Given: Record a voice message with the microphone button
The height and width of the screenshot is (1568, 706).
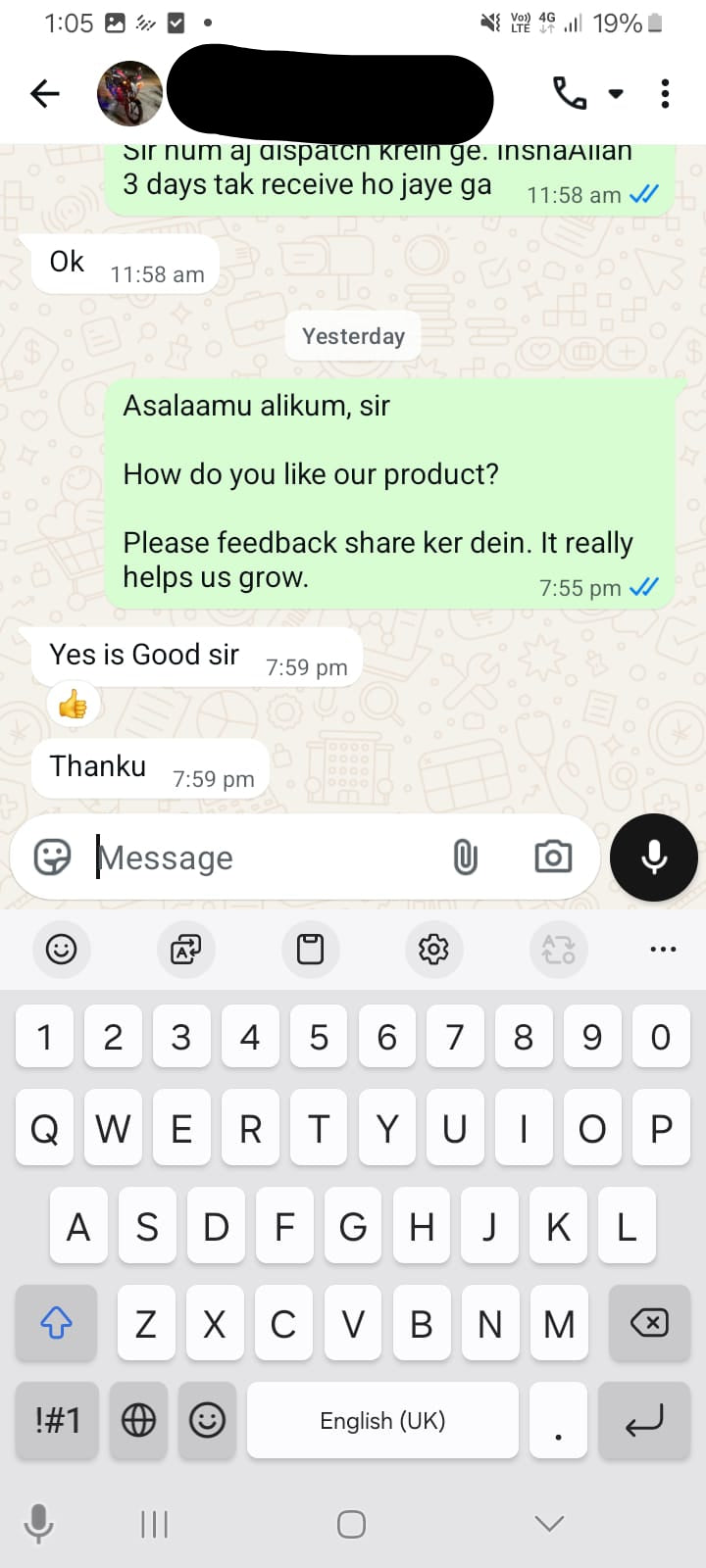Looking at the screenshot, I should coord(653,857).
